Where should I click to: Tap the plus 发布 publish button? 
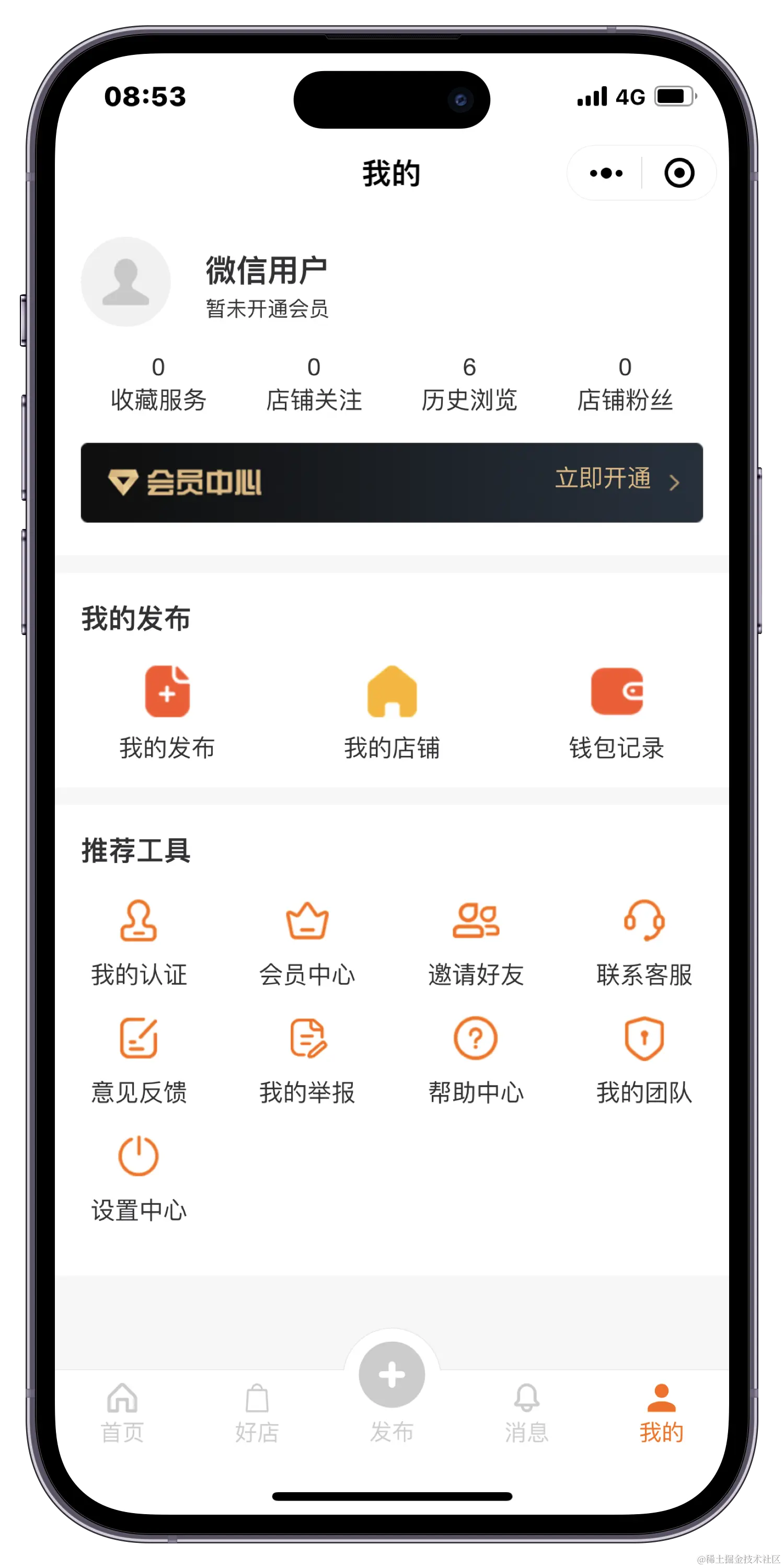coord(392,1376)
